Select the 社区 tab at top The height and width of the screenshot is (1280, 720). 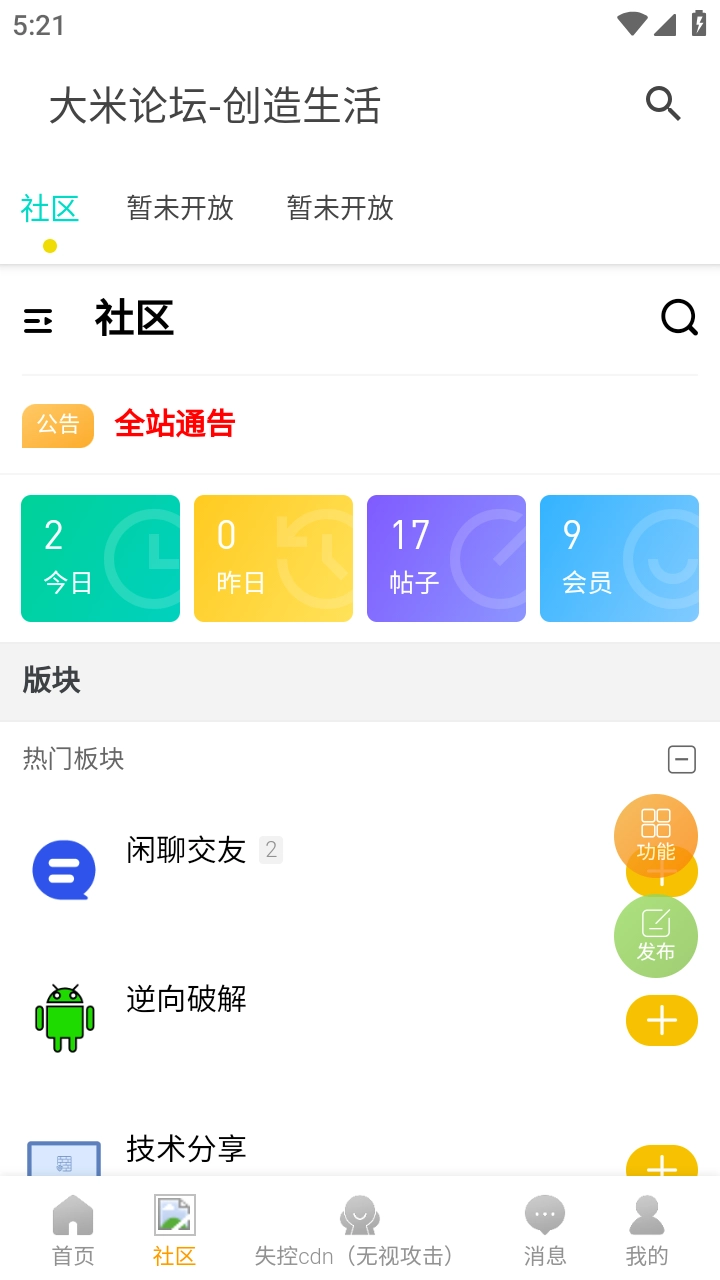click(50, 208)
